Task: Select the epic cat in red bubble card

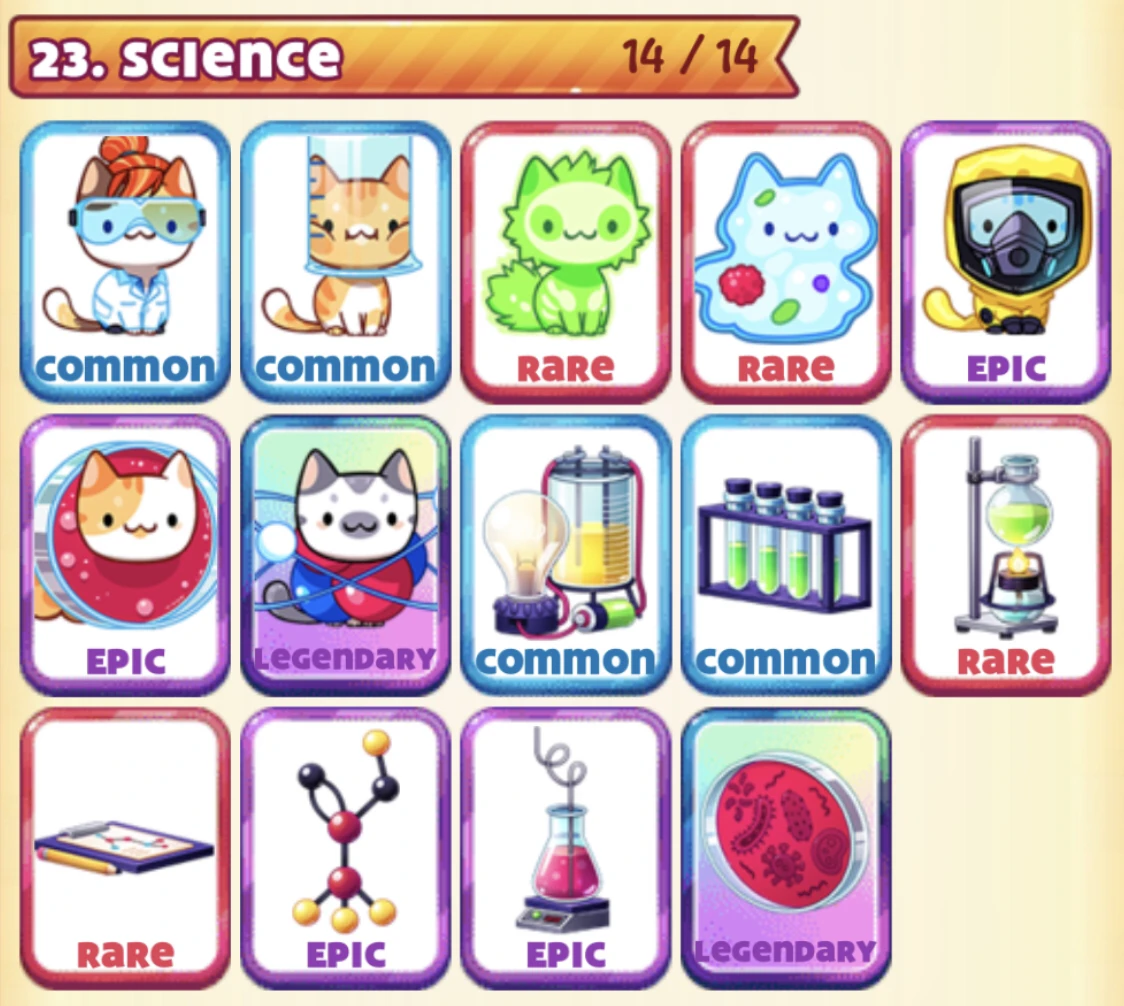Action: pyautogui.click(x=125, y=555)
